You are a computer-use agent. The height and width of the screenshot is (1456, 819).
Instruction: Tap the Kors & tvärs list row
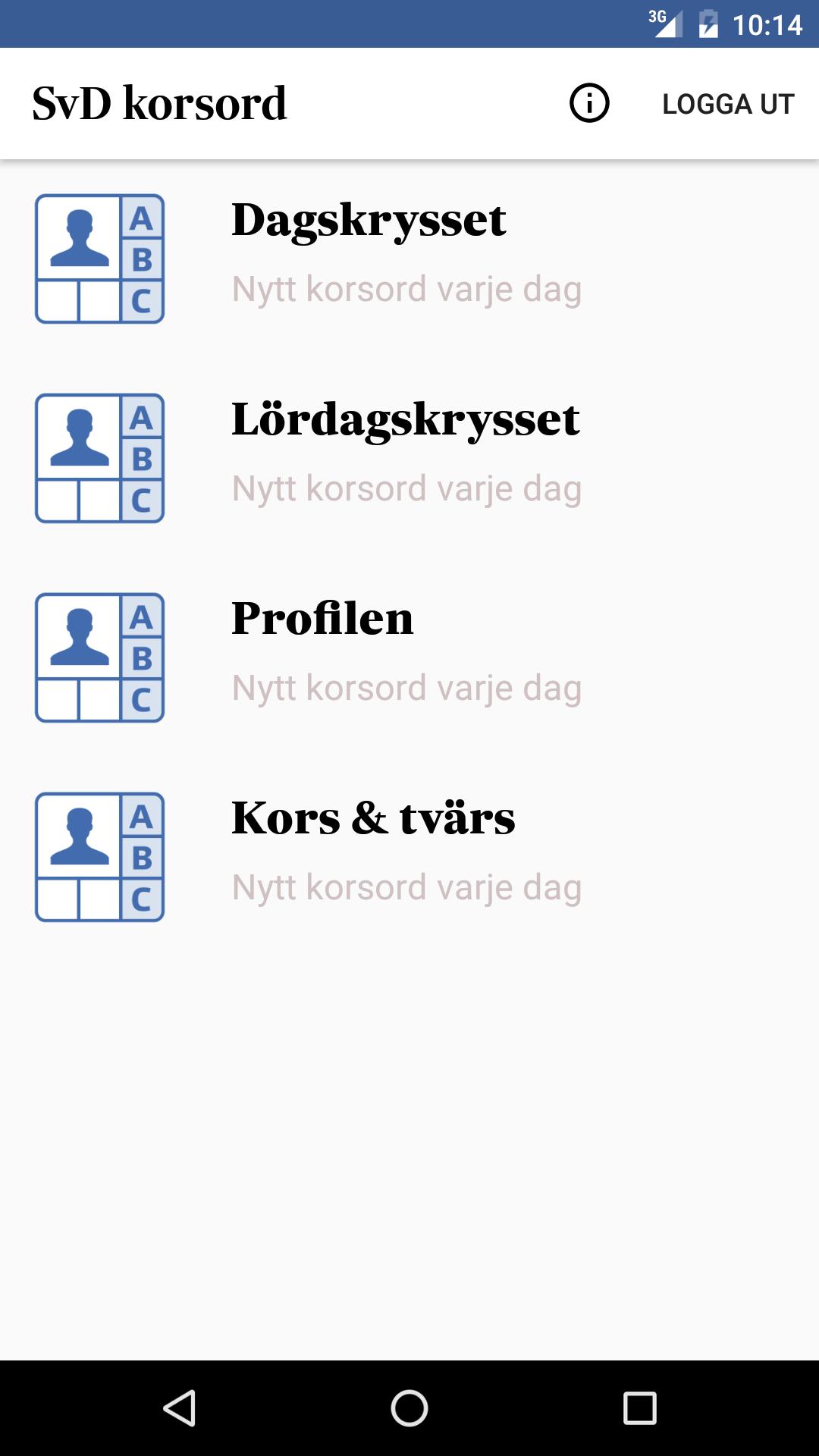pyautogui.click(x=373, y=817)
